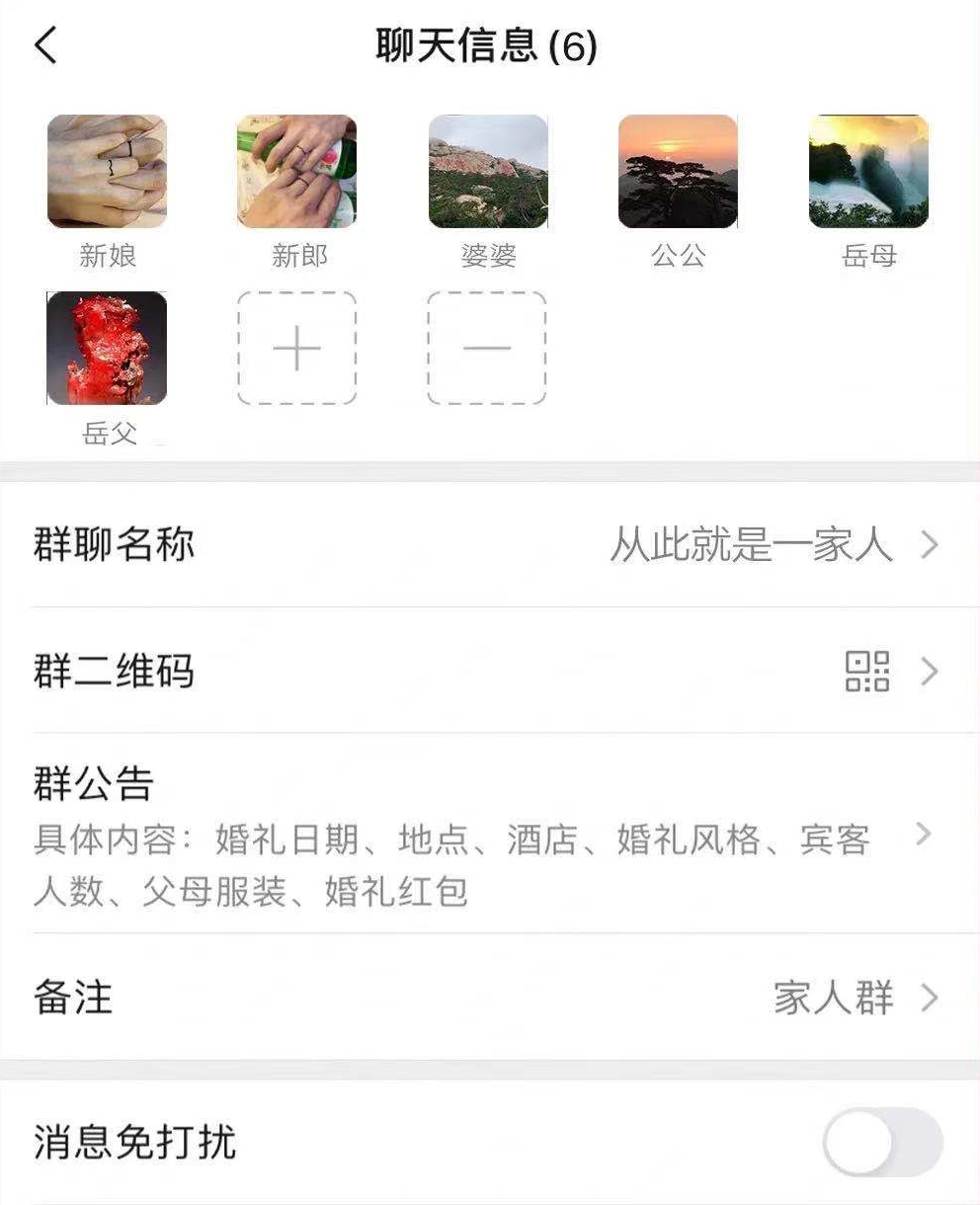The width and height of the screenshot is (980, 1205).
Task: Go back from chat info
Action: pos(46,45)
